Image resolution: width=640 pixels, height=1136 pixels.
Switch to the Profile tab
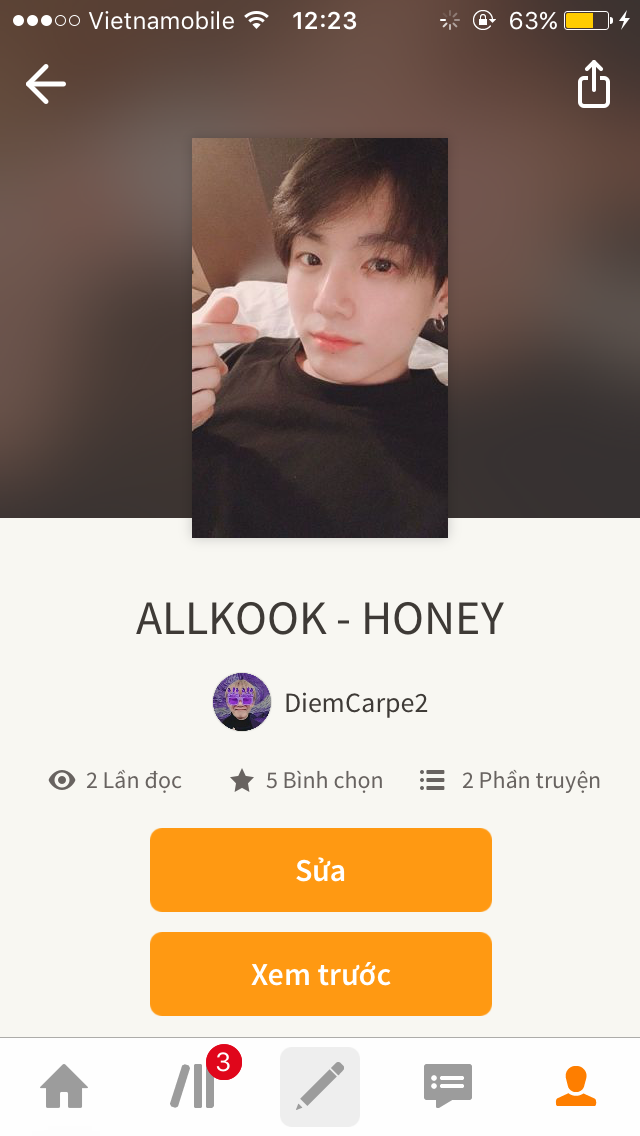pos(575,1086)
